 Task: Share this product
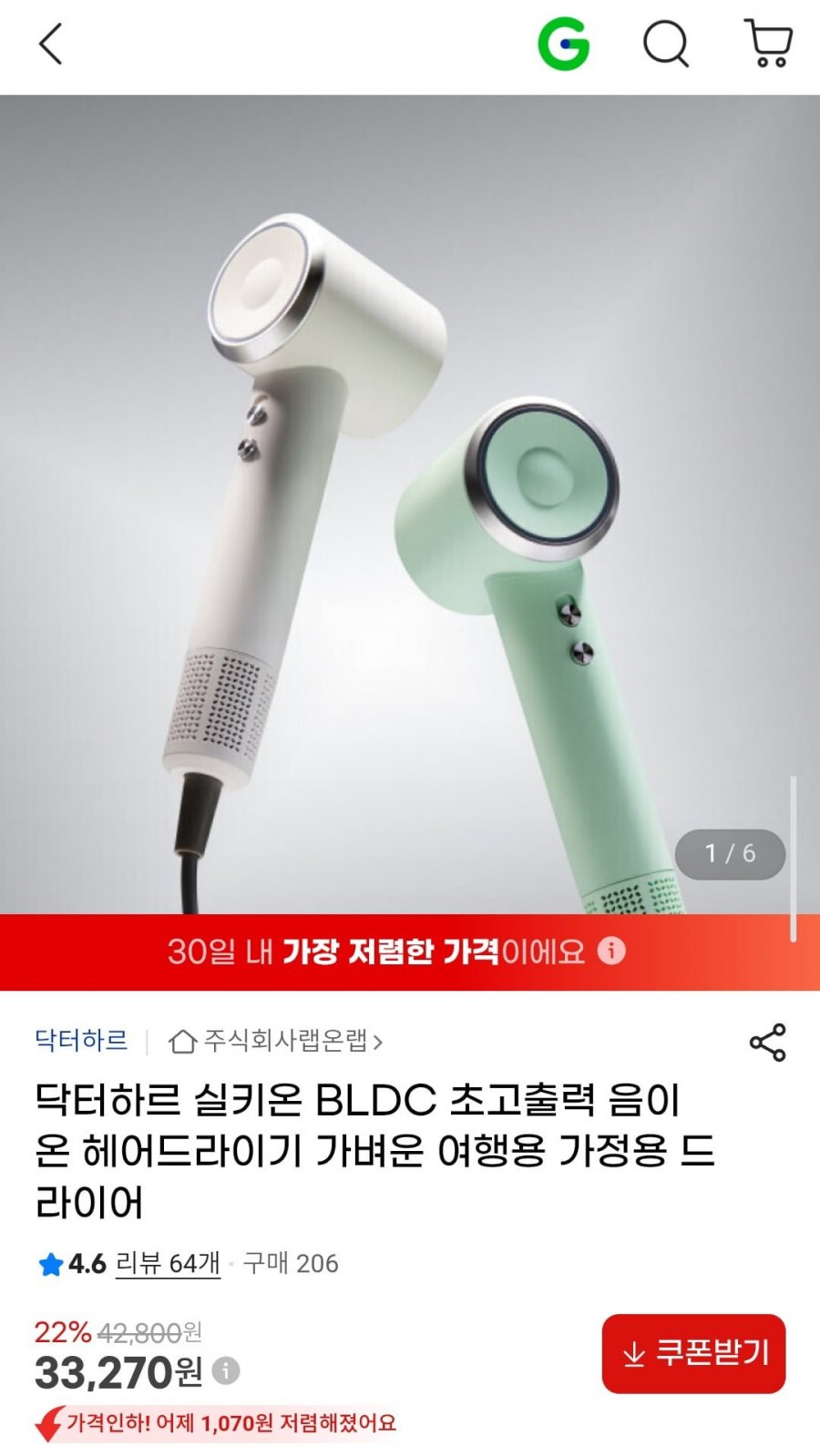click(x=767, y=1042)
